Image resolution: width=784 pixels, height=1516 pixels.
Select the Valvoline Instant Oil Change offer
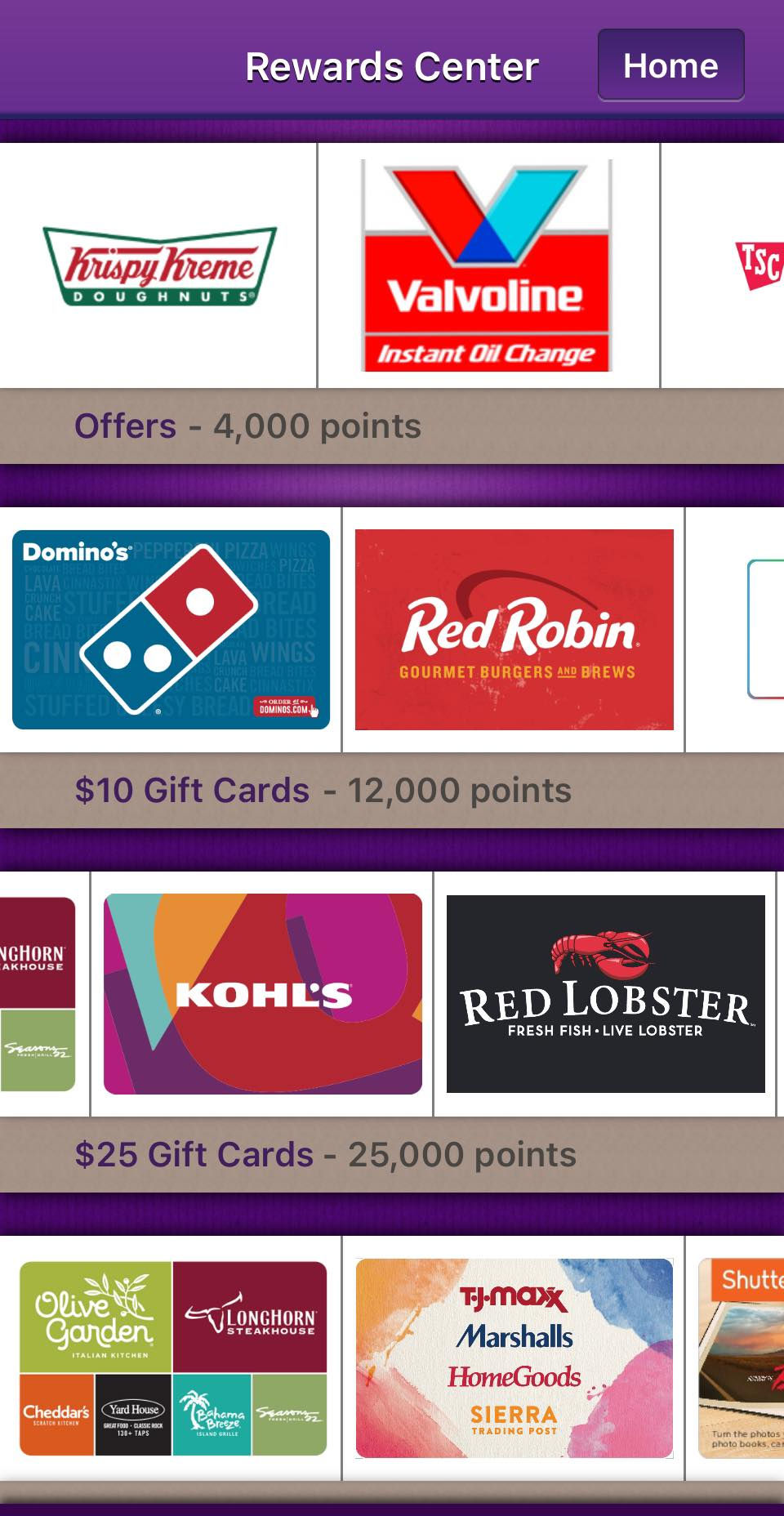coord(487,265)
